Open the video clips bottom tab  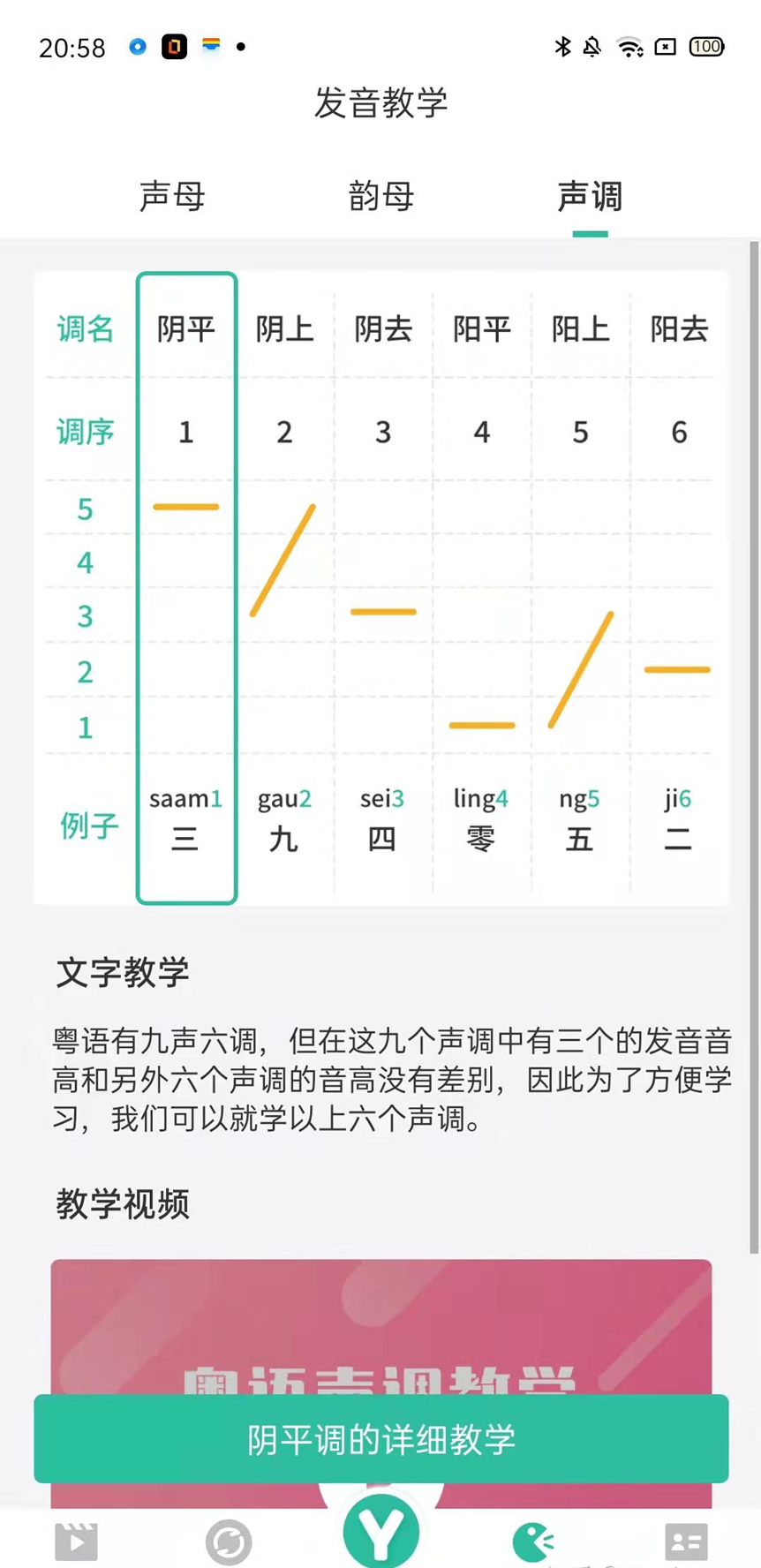pyautogui.click(x=77, y=1542)
